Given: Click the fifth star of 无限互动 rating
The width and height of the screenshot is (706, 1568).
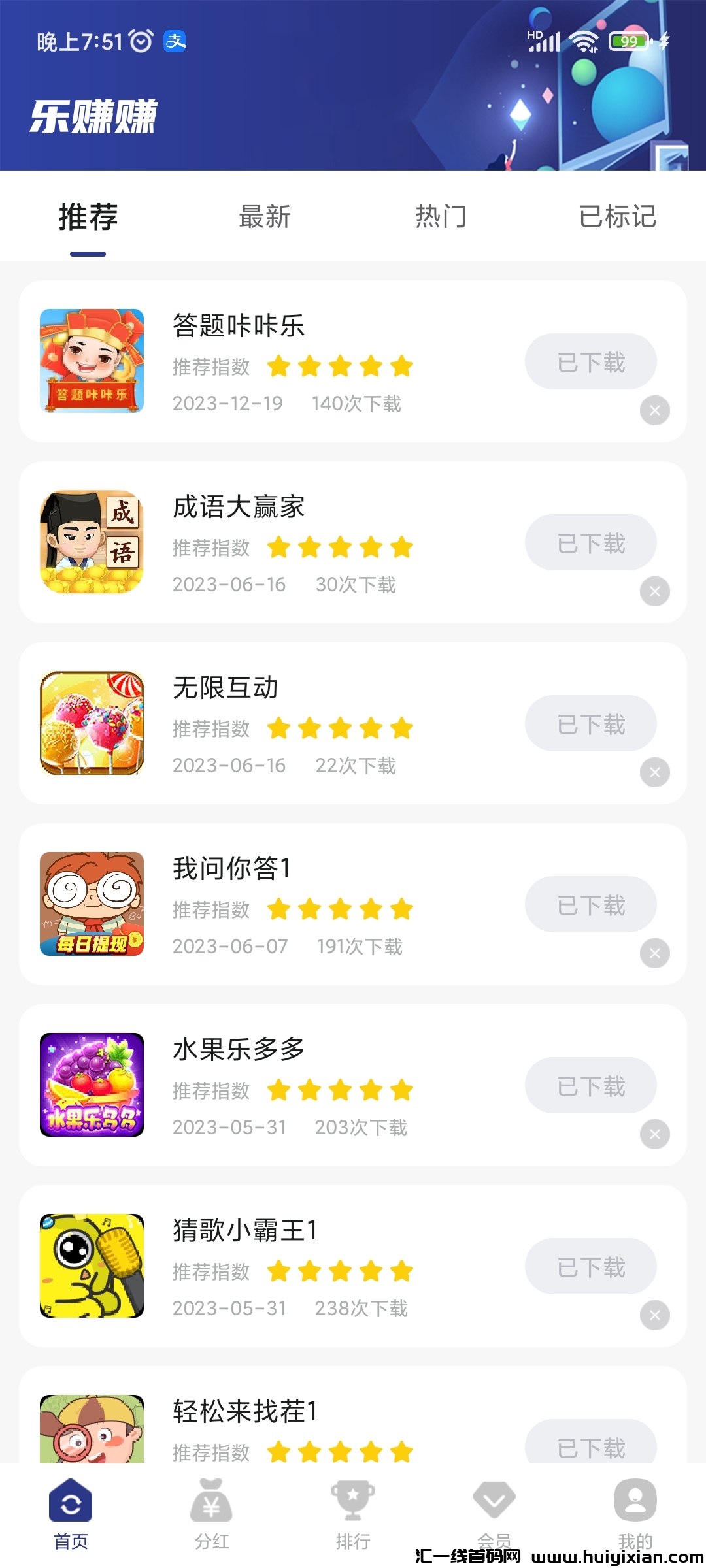Looking at the screenshot, I should pos(401,728).
